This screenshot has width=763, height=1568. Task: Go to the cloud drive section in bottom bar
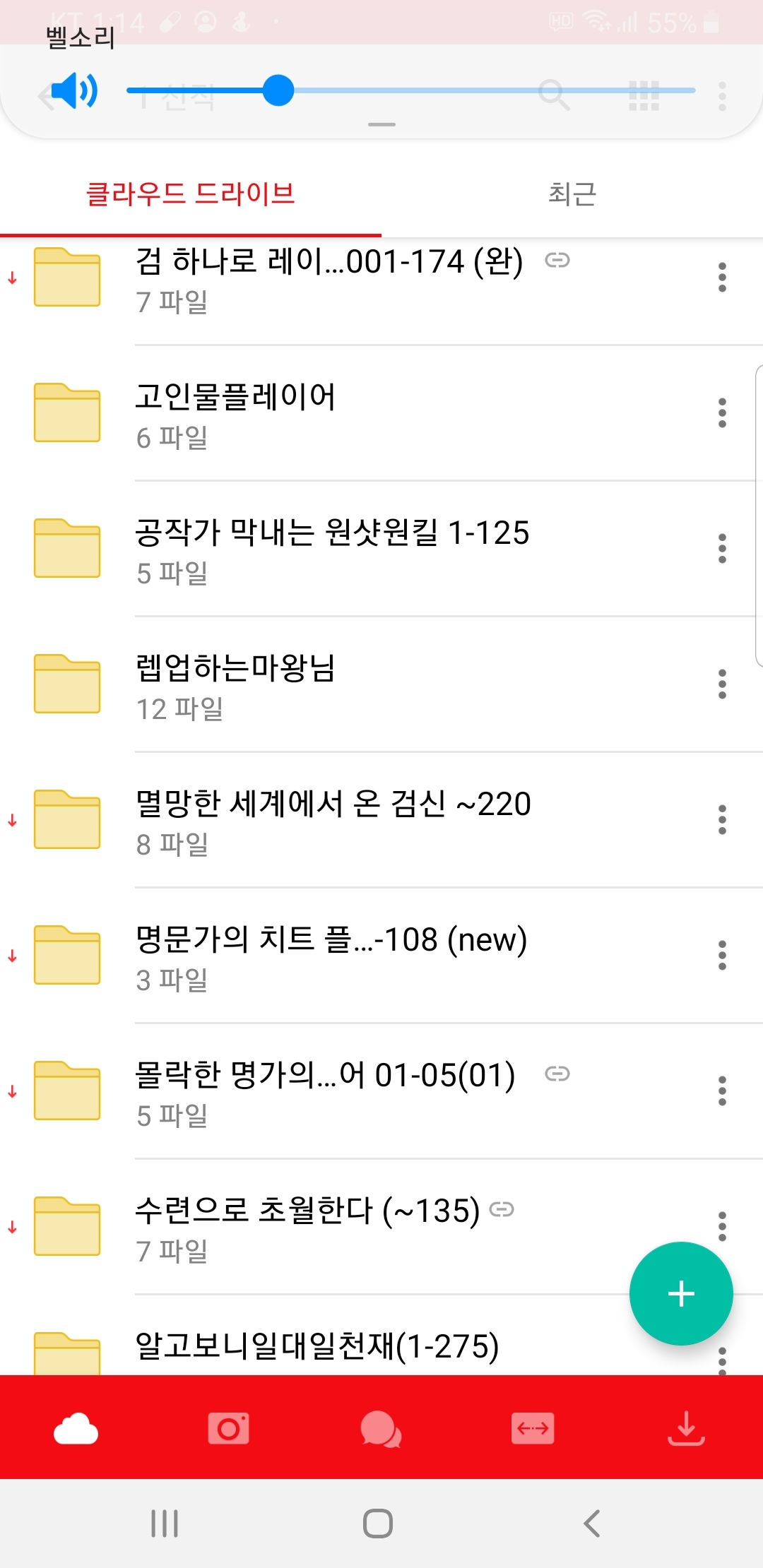point(76,1429)
